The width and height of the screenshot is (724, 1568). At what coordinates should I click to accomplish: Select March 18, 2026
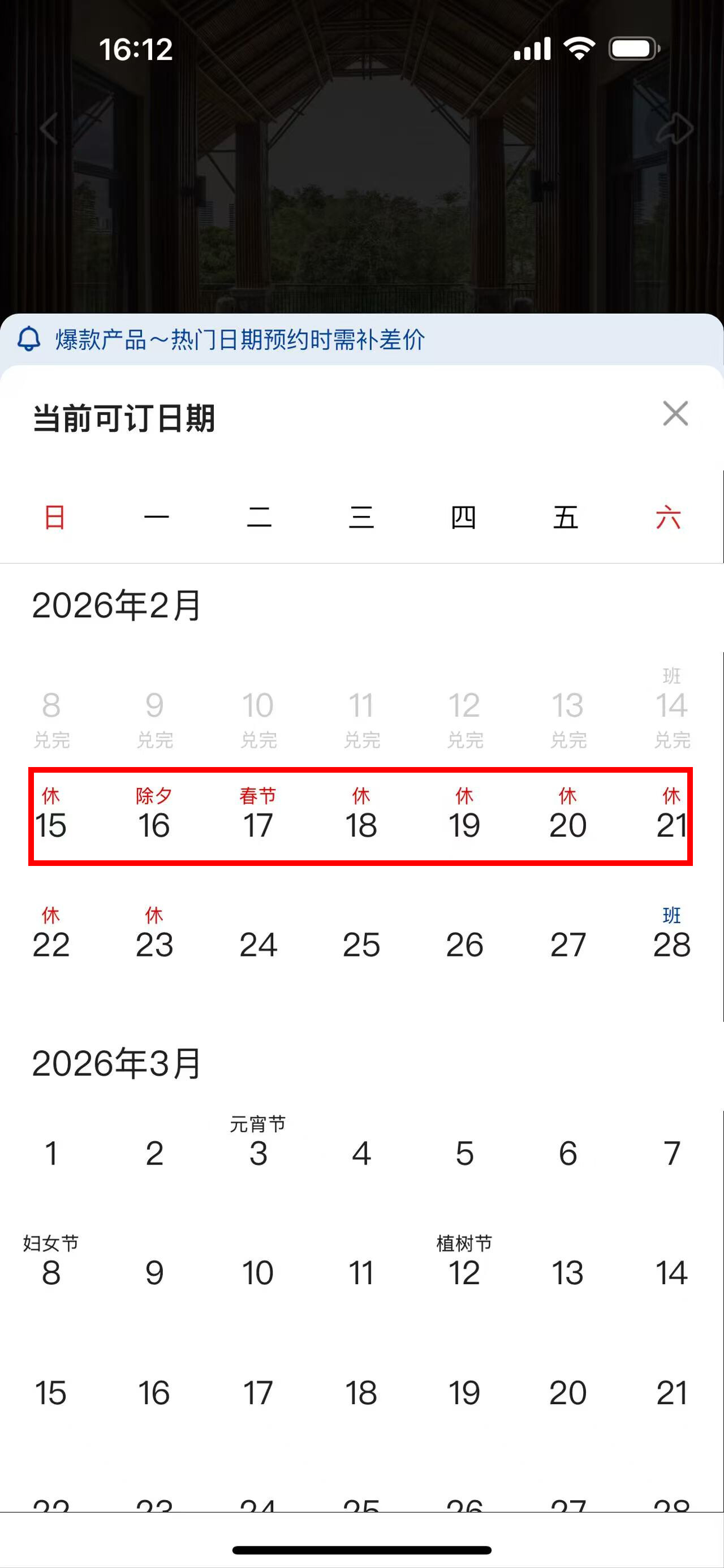click(361, 1392)
